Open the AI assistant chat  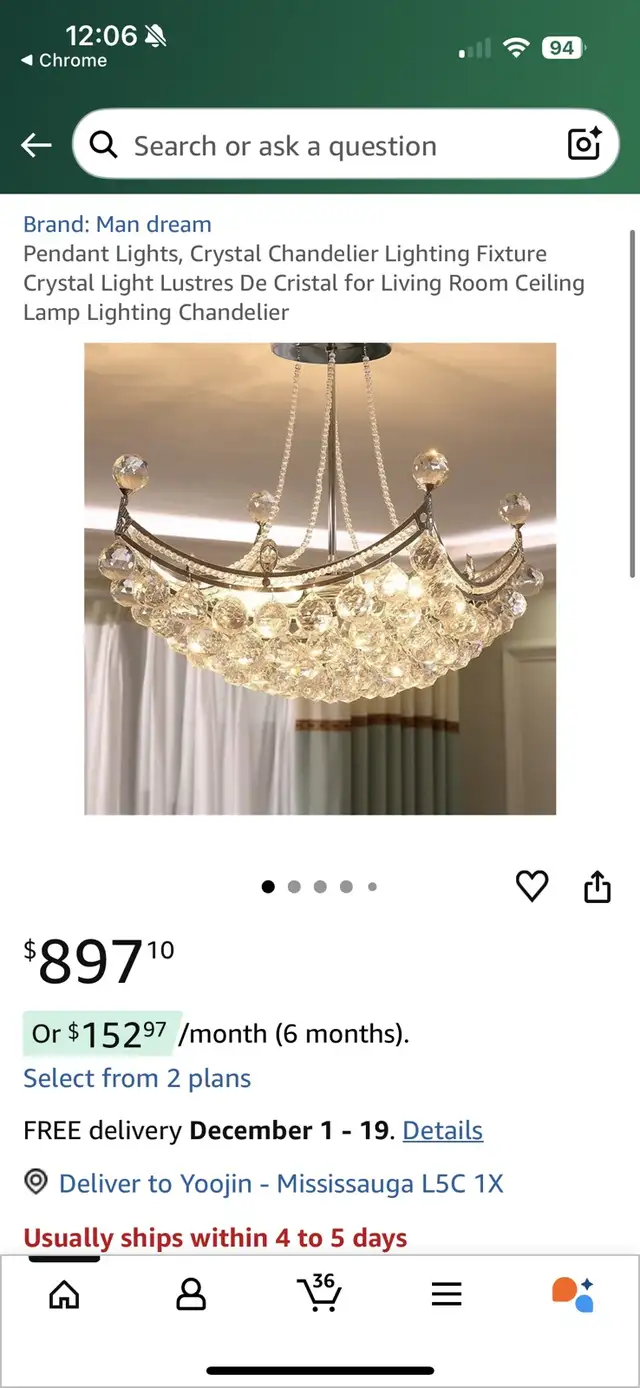[573, 1294]
